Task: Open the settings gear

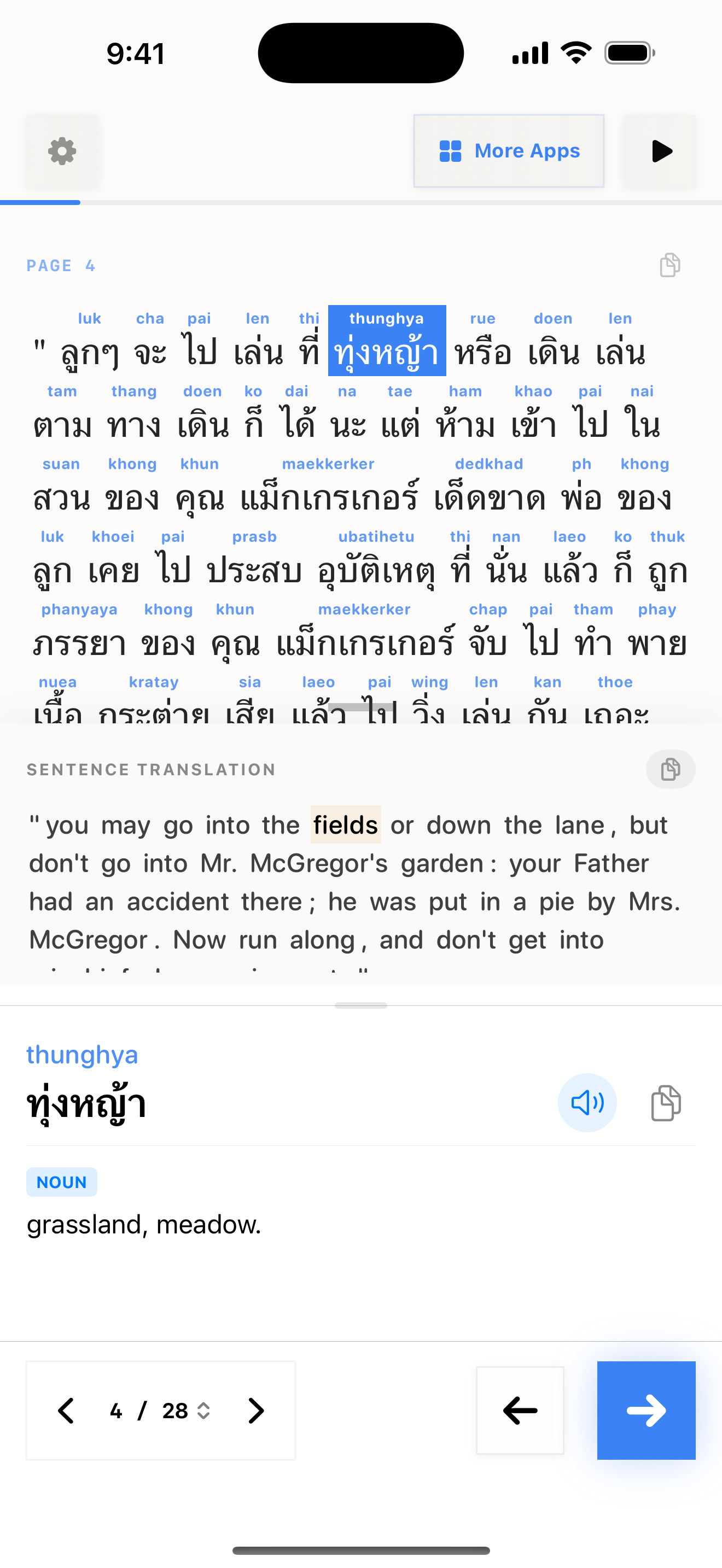Action: tap(61, 151)
